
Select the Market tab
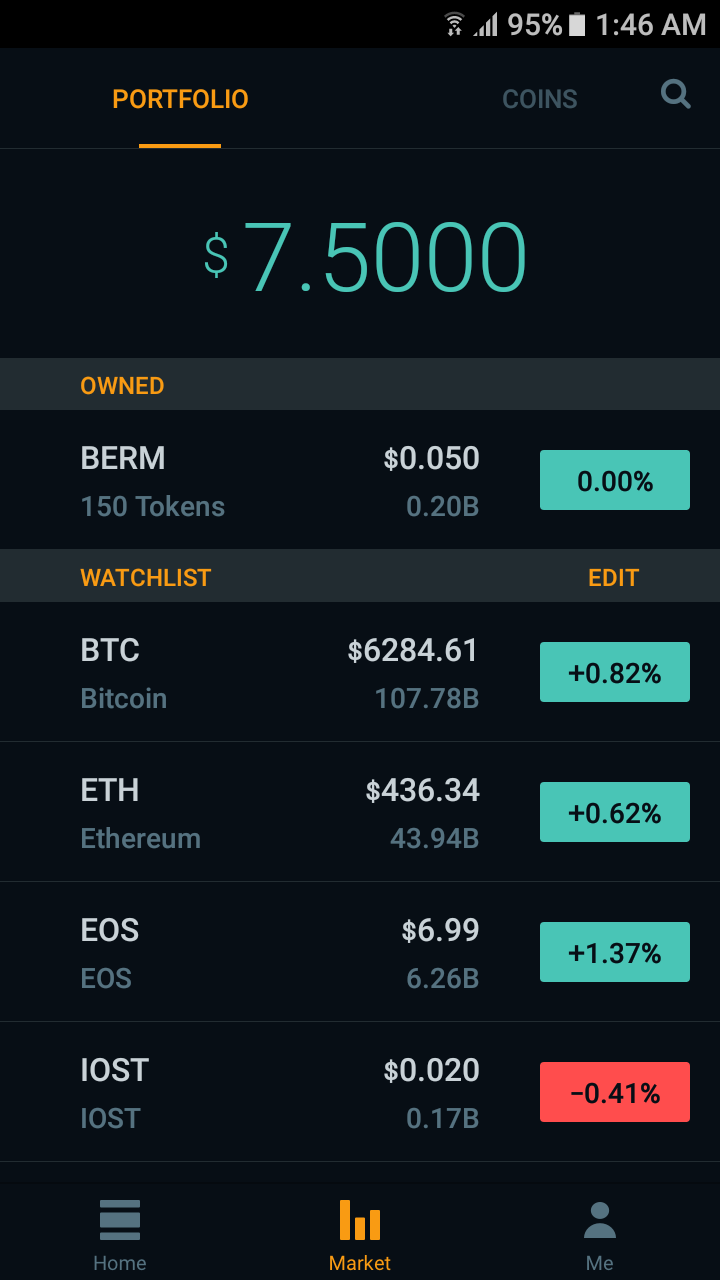pyautogui.click(x=360, y=1234)
